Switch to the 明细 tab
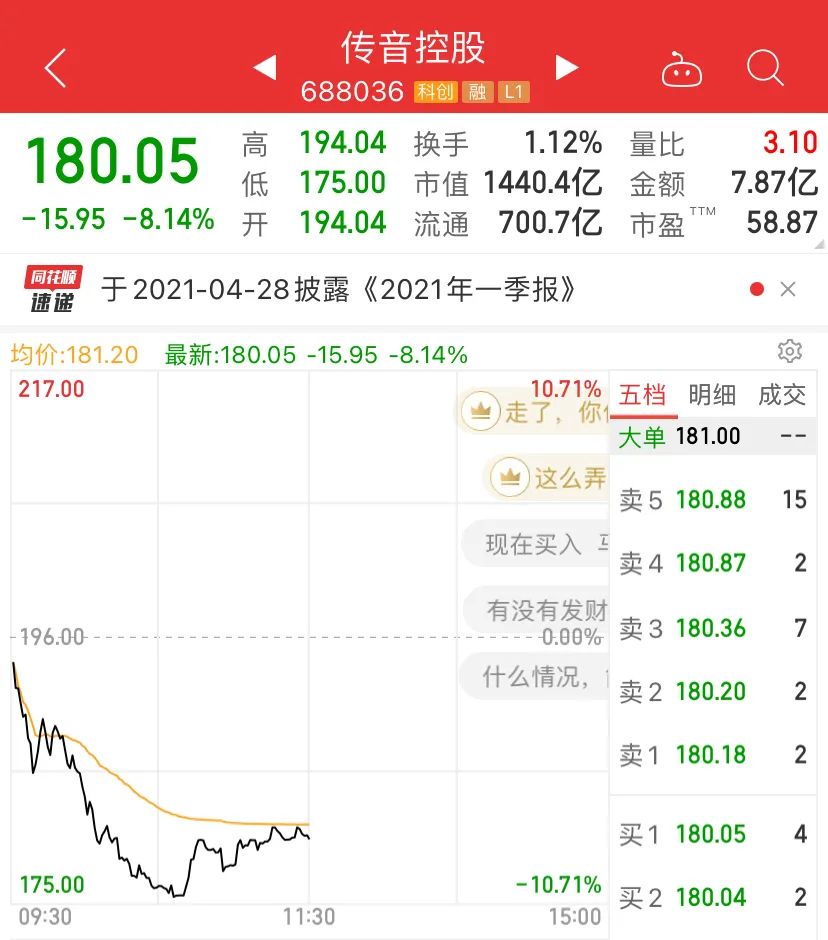 pos(712,395)
